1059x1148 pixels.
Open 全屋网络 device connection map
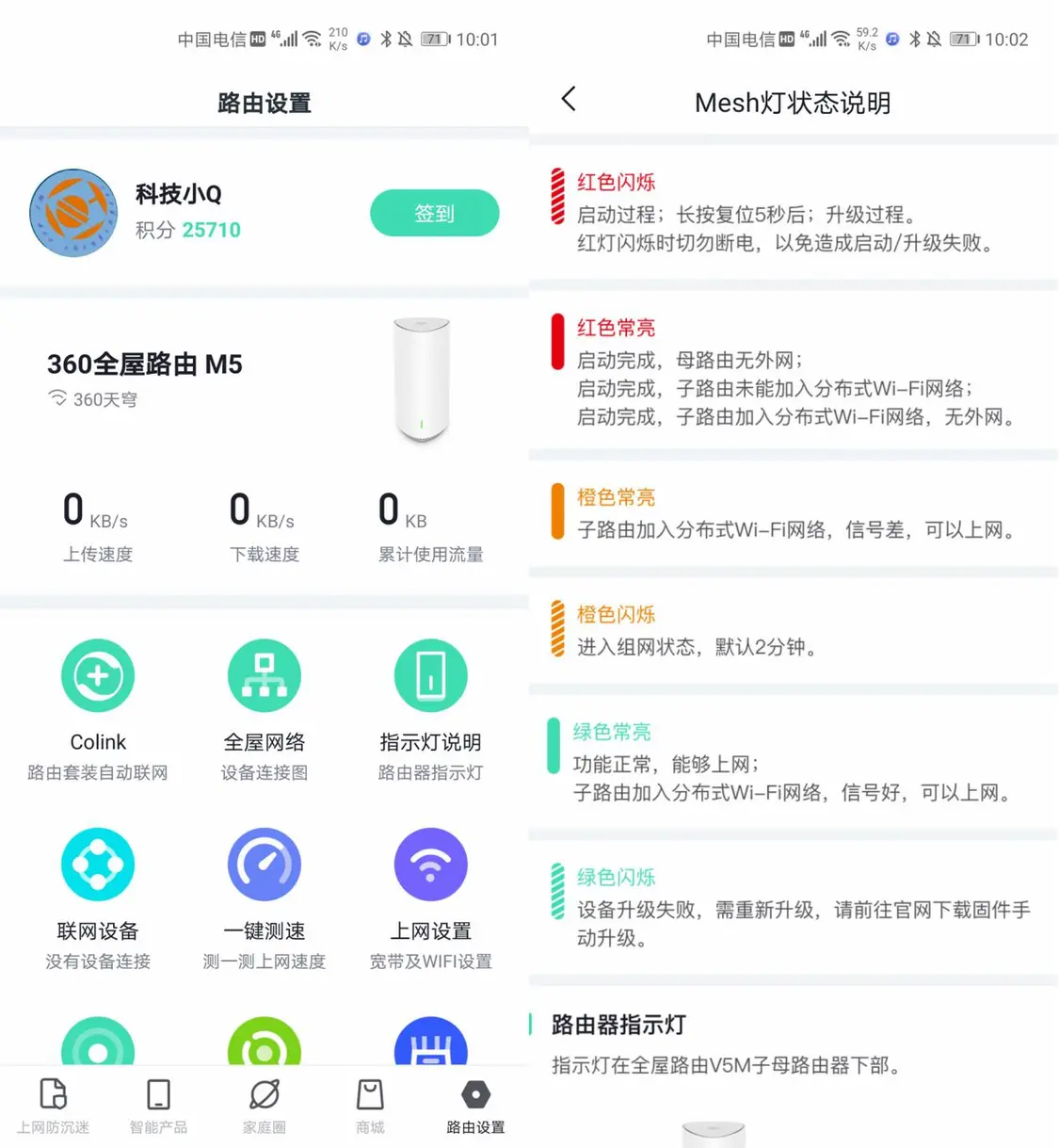coord(265,677)
